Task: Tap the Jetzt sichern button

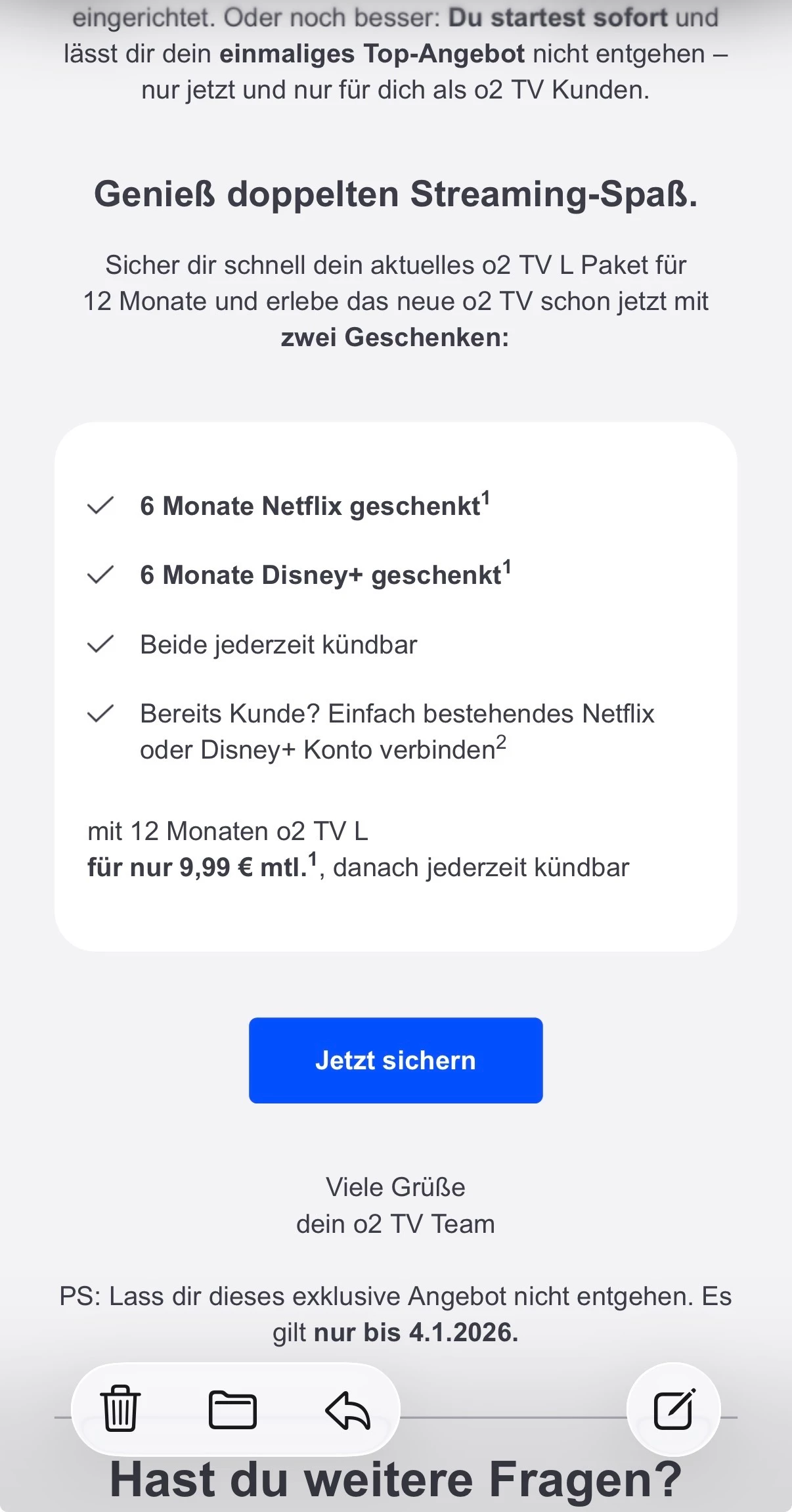Action: tap(395, 1060)
